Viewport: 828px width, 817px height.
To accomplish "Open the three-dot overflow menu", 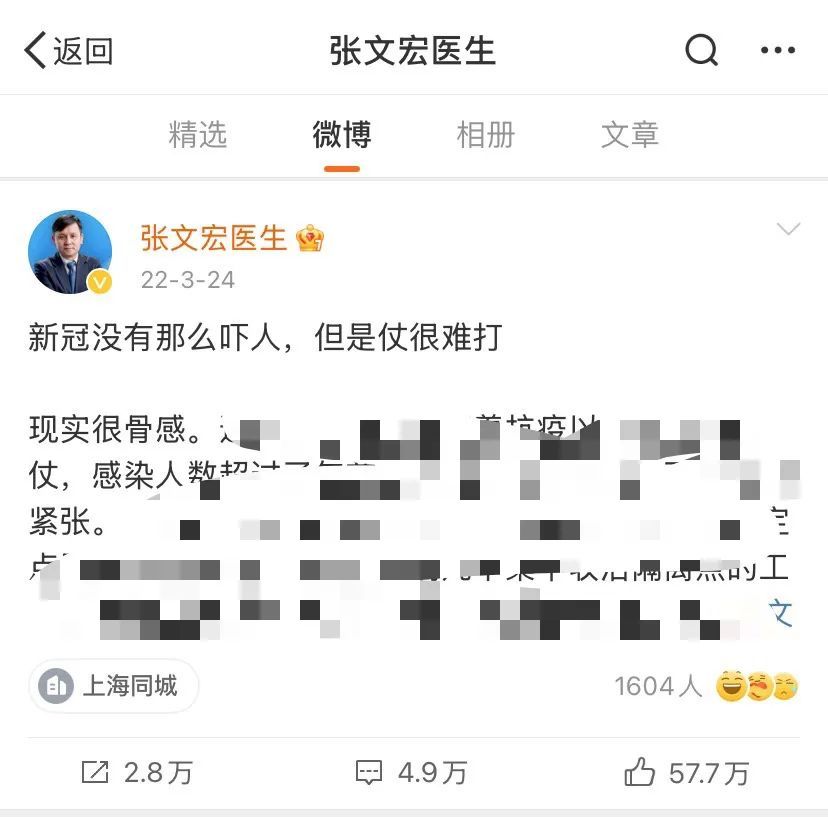I will [x=777, y=50].
